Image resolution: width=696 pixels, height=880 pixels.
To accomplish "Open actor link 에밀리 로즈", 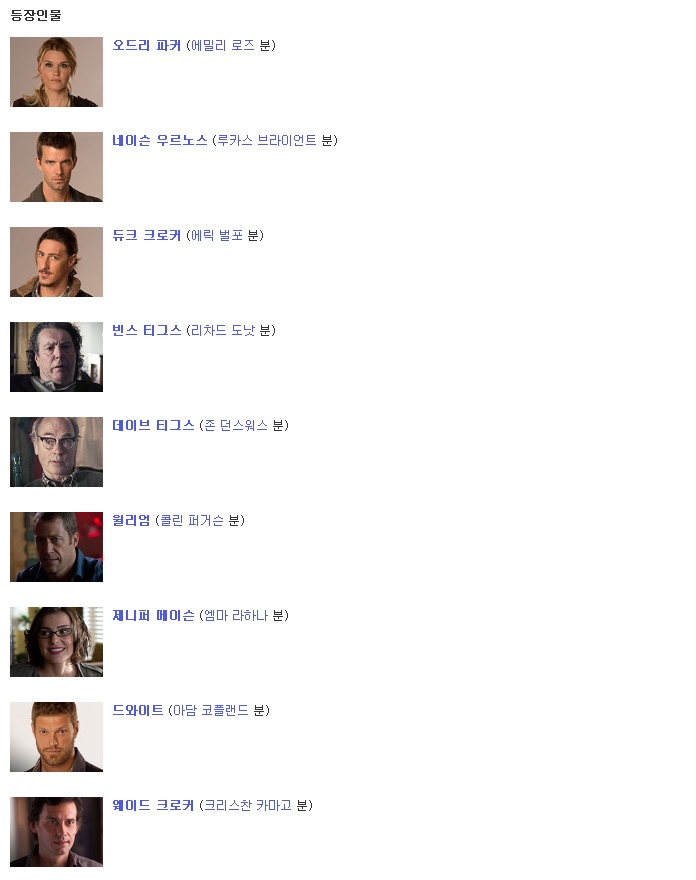I will [223, 45].
